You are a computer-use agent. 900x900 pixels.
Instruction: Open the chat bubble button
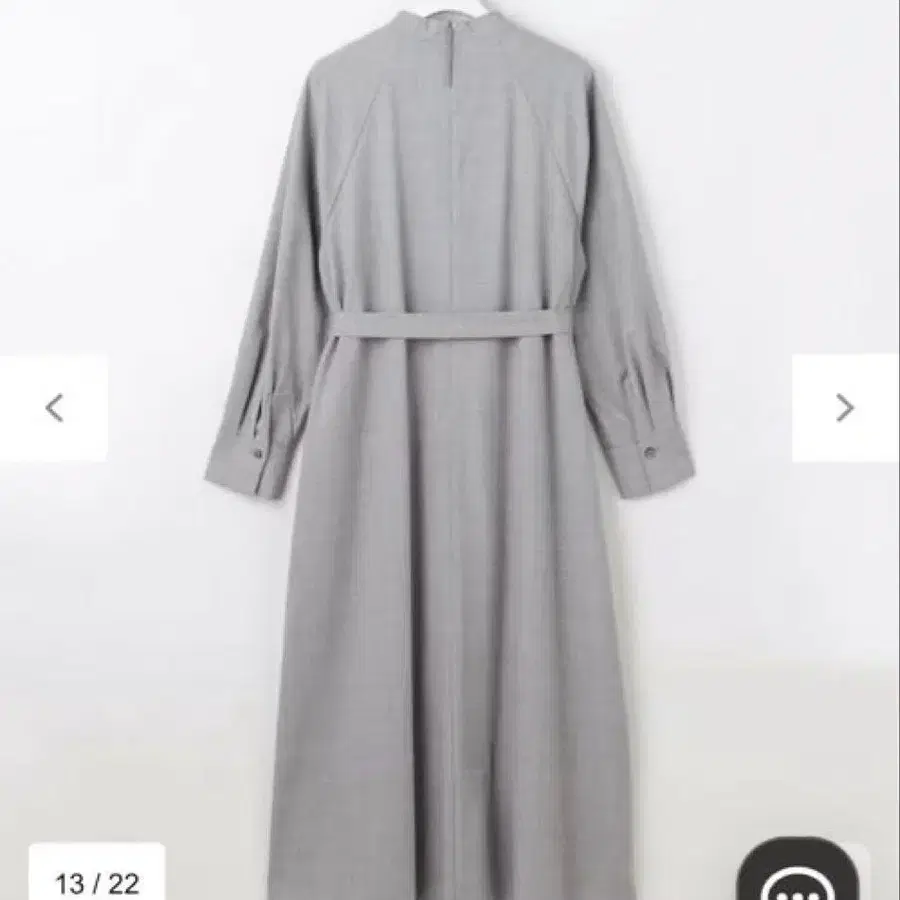797,880
